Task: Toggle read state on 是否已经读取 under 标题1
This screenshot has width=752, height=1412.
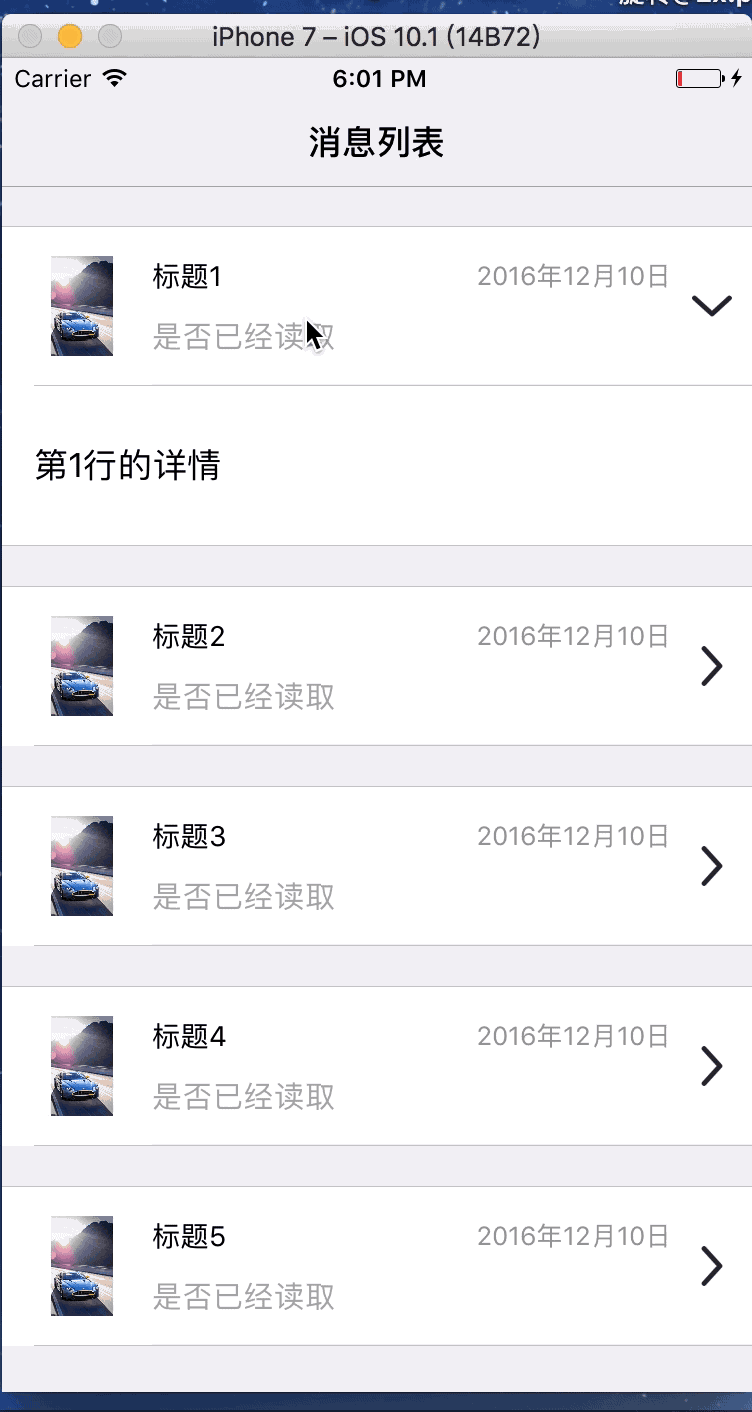Action: 243,337
